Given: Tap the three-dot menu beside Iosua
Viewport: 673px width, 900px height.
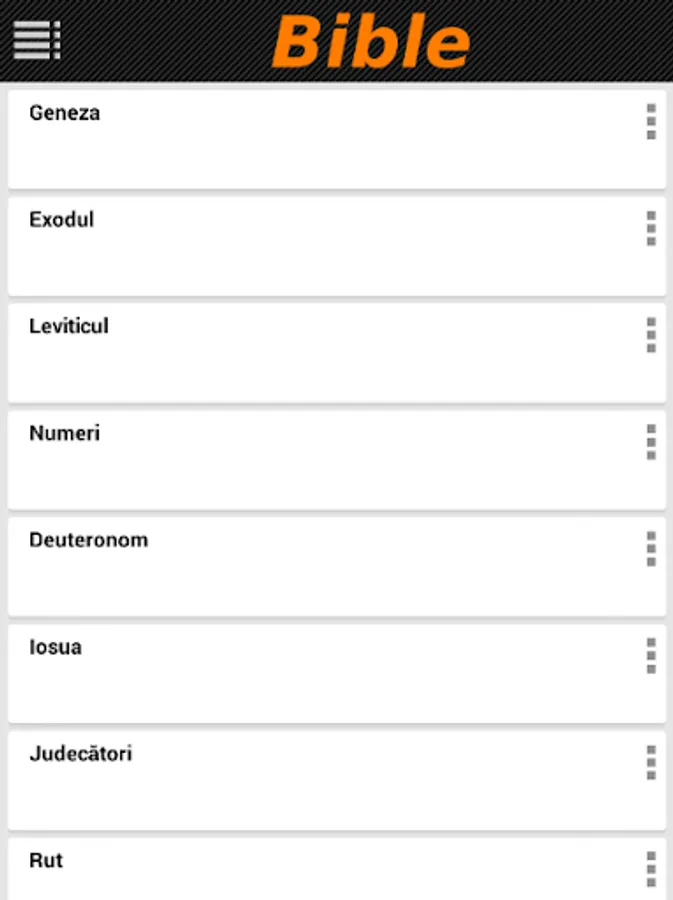Looking at the screenshot, I should (x=651, y=656).
